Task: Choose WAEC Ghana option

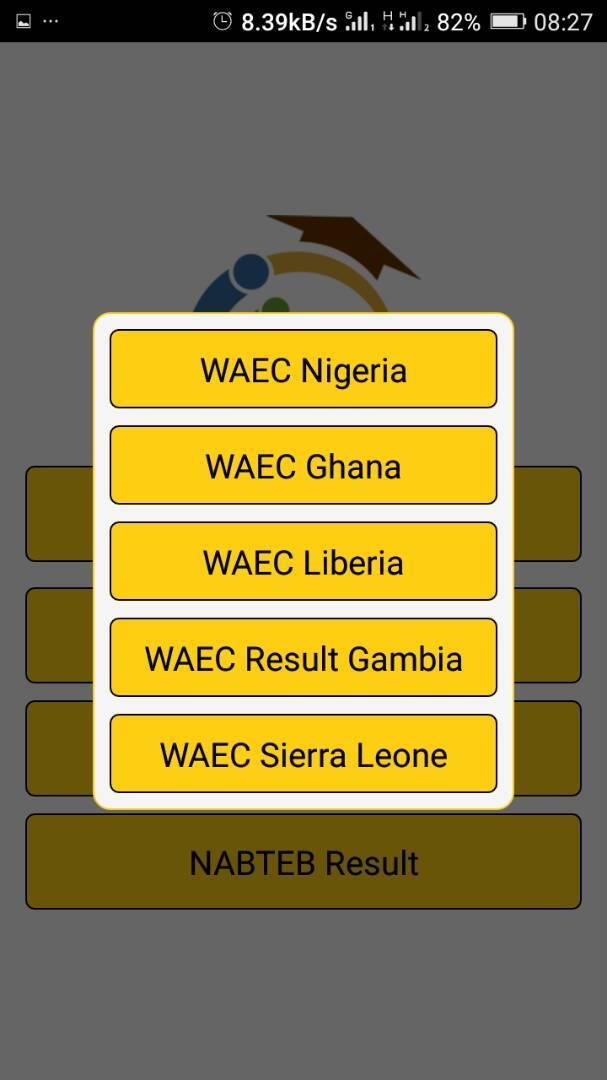Action: pos(303,465)
